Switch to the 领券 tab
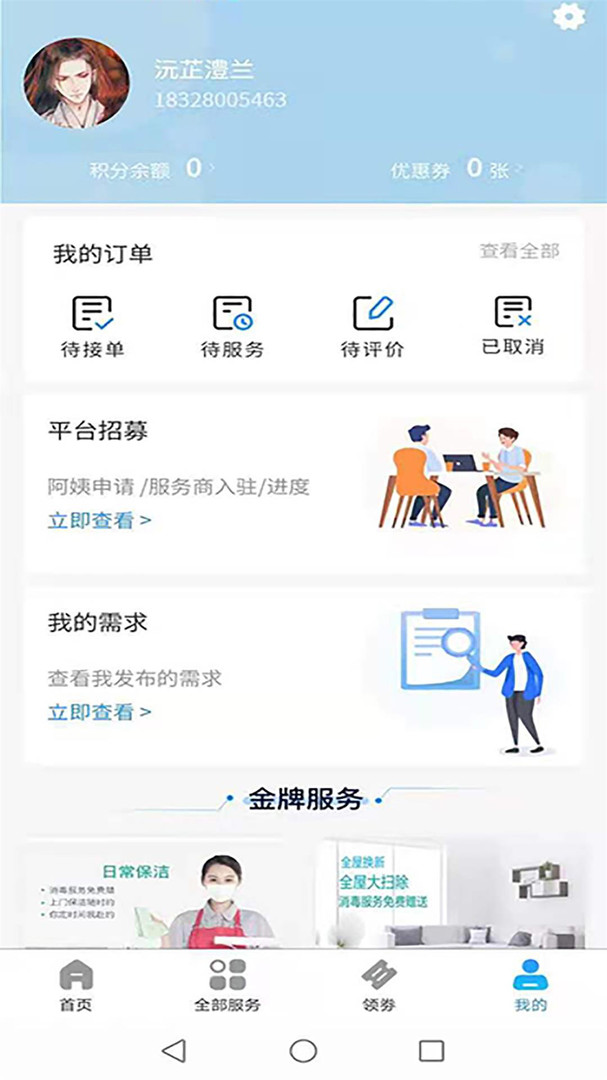Screen dimensions: 607x1080 379,985
